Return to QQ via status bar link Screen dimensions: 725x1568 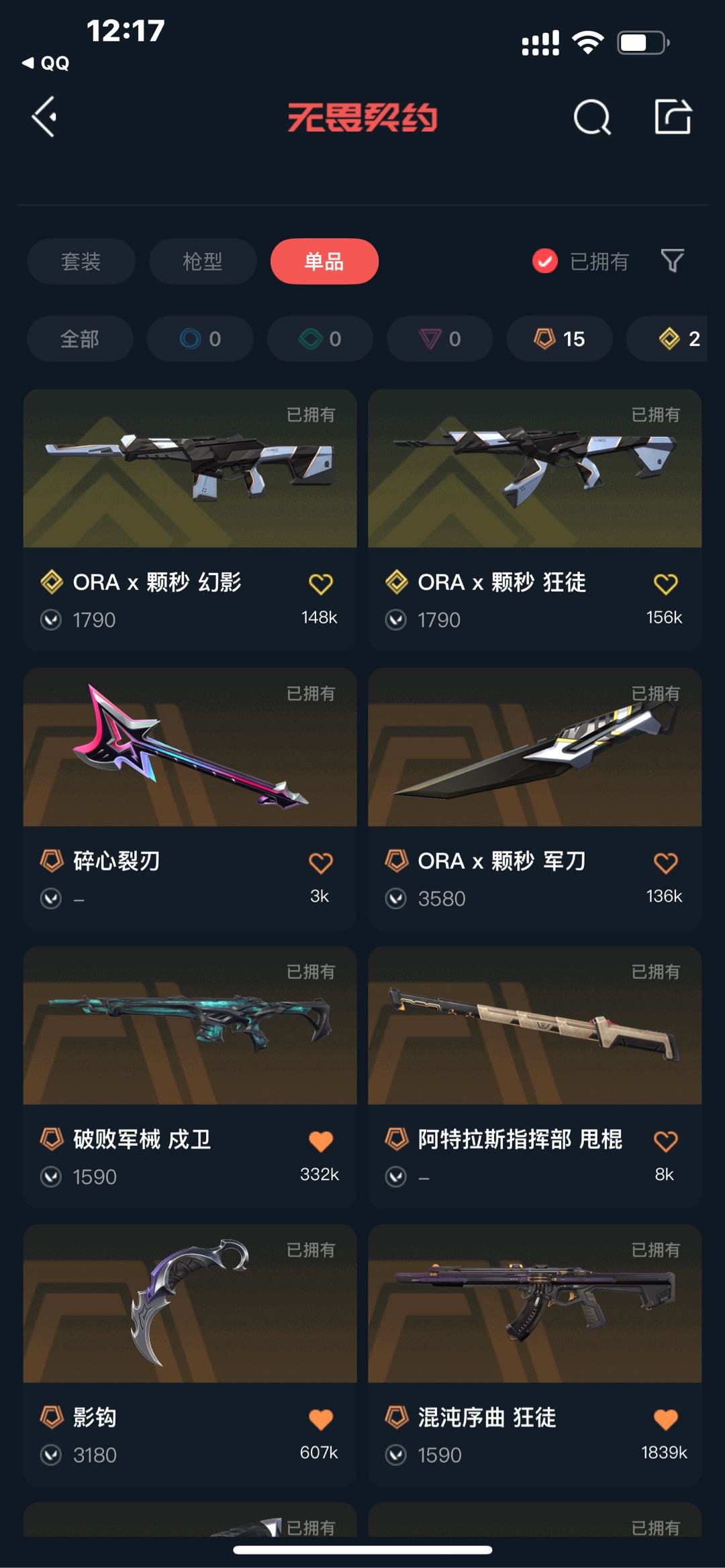(46, 63)
